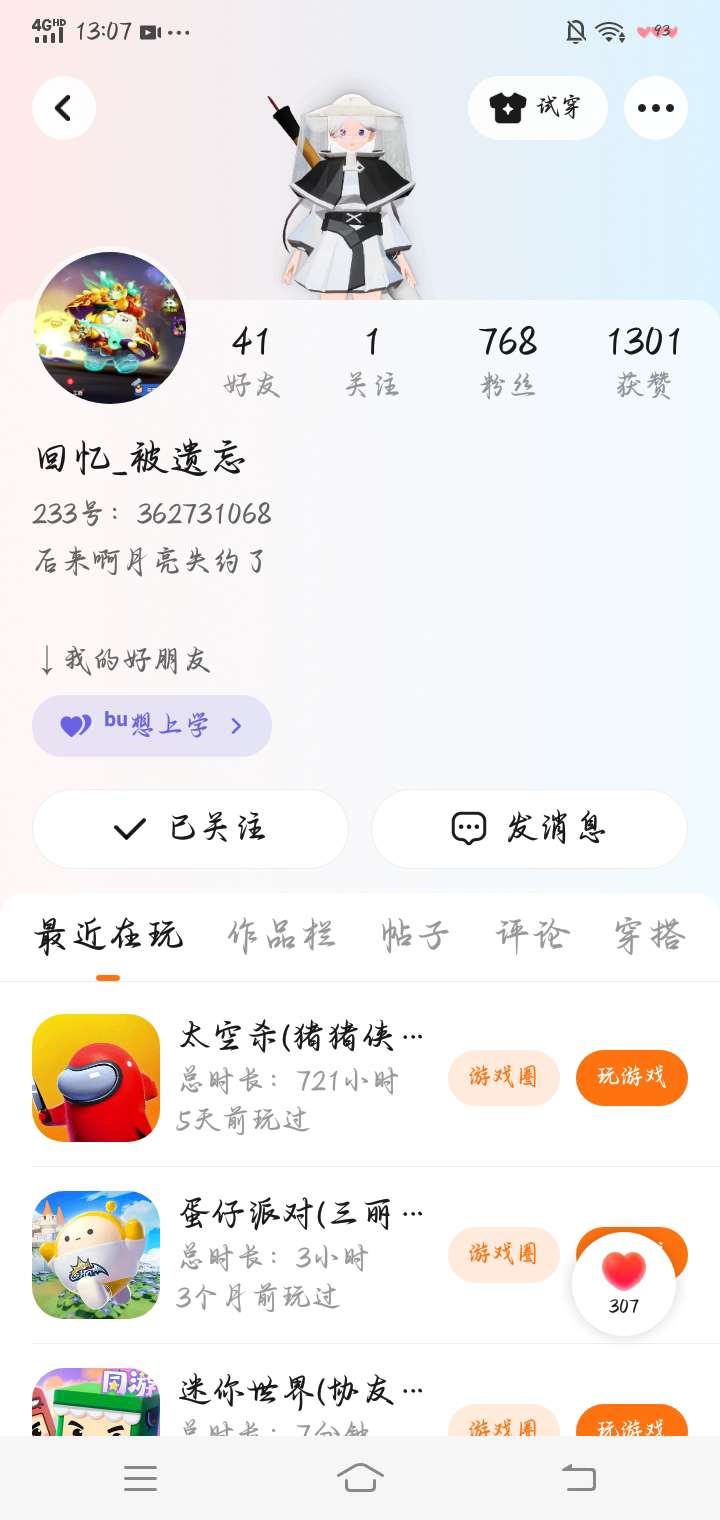Open the user's profile avatar
Viewport: 720px width, 1520px height.
(x=110, y=328)
